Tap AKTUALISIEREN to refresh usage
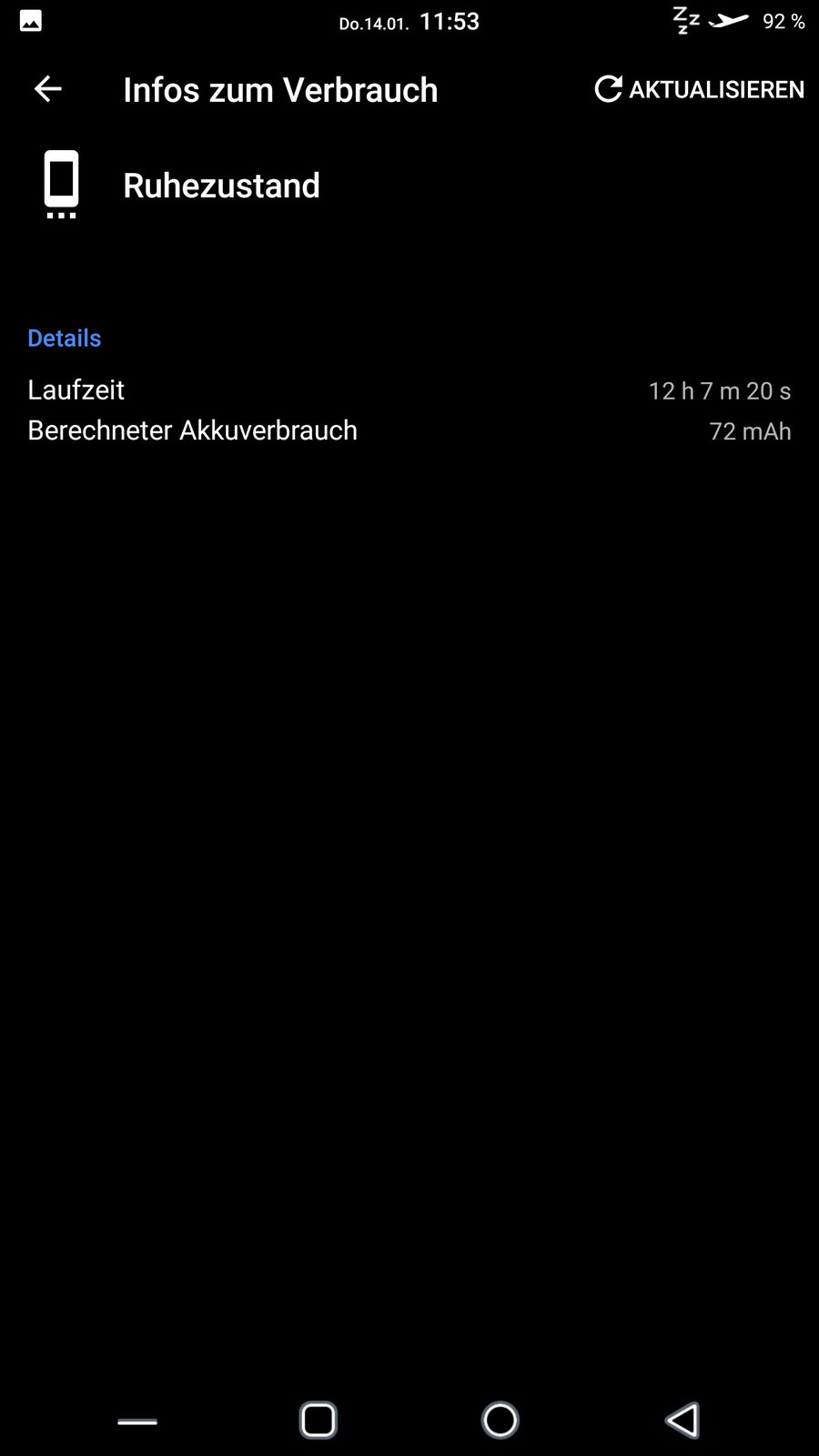This screenshot has height=1456, width=819. click(x=699, y=89)
